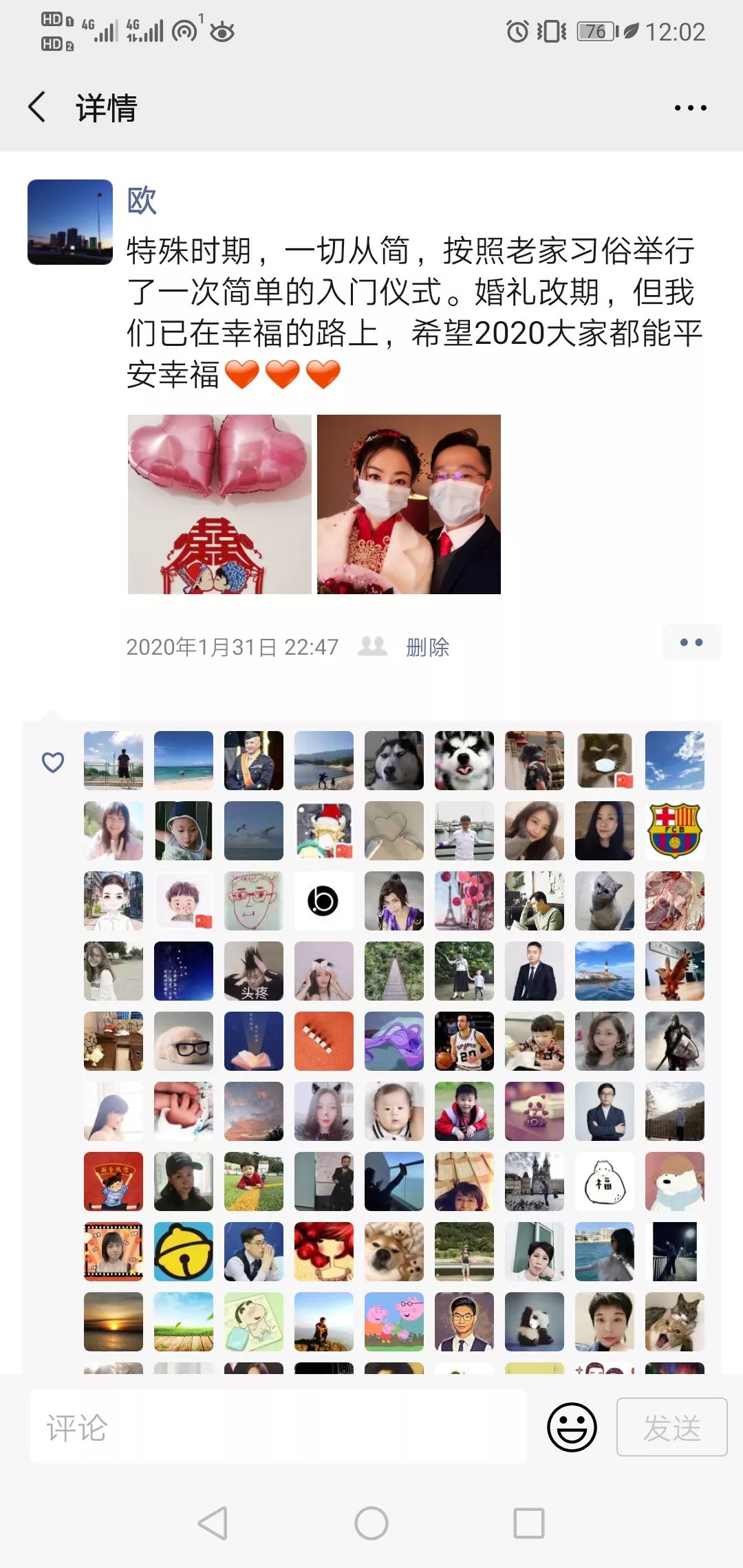View the pink heart balloons photo
Viewport: 743px width, 1568px height.
pos(219,504)
